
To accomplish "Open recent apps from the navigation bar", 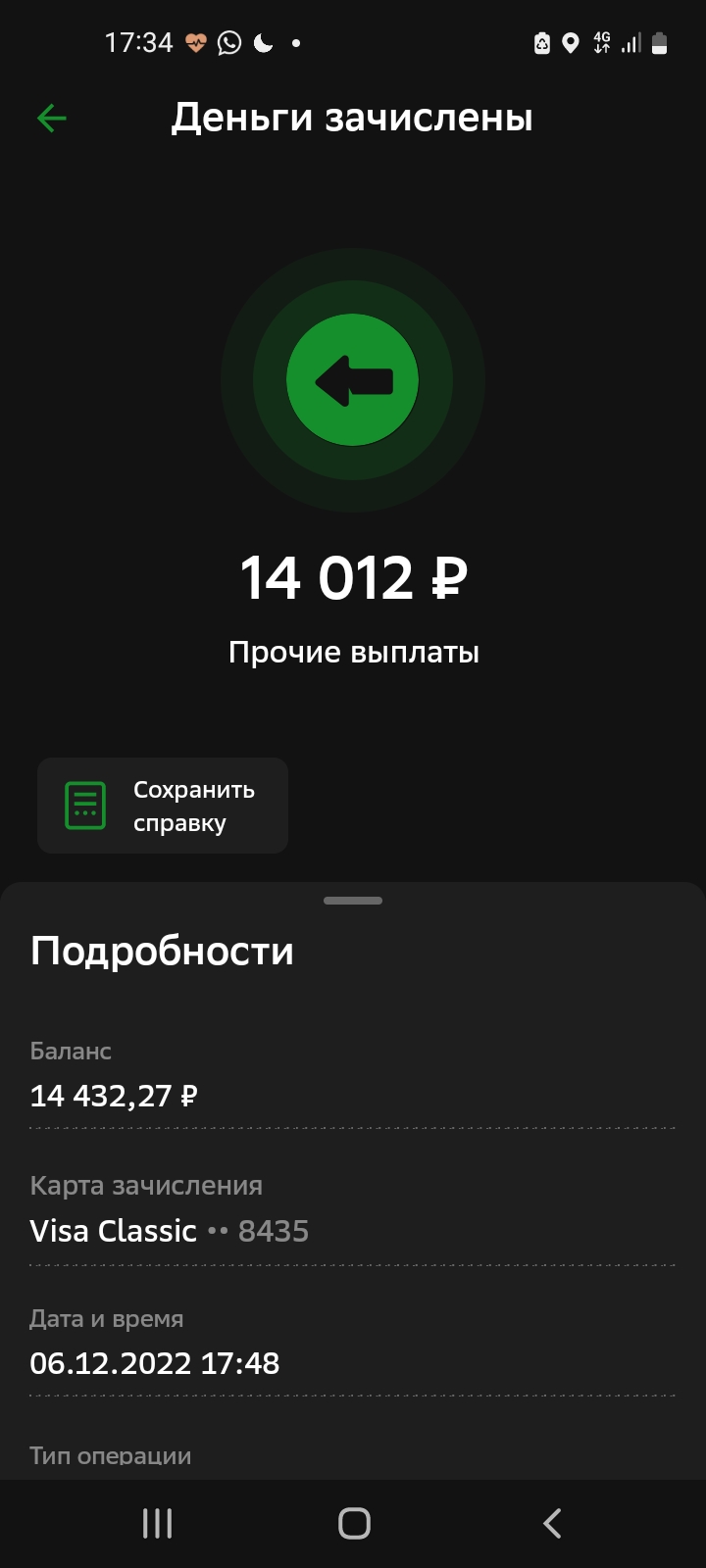I will [157, 1523].
